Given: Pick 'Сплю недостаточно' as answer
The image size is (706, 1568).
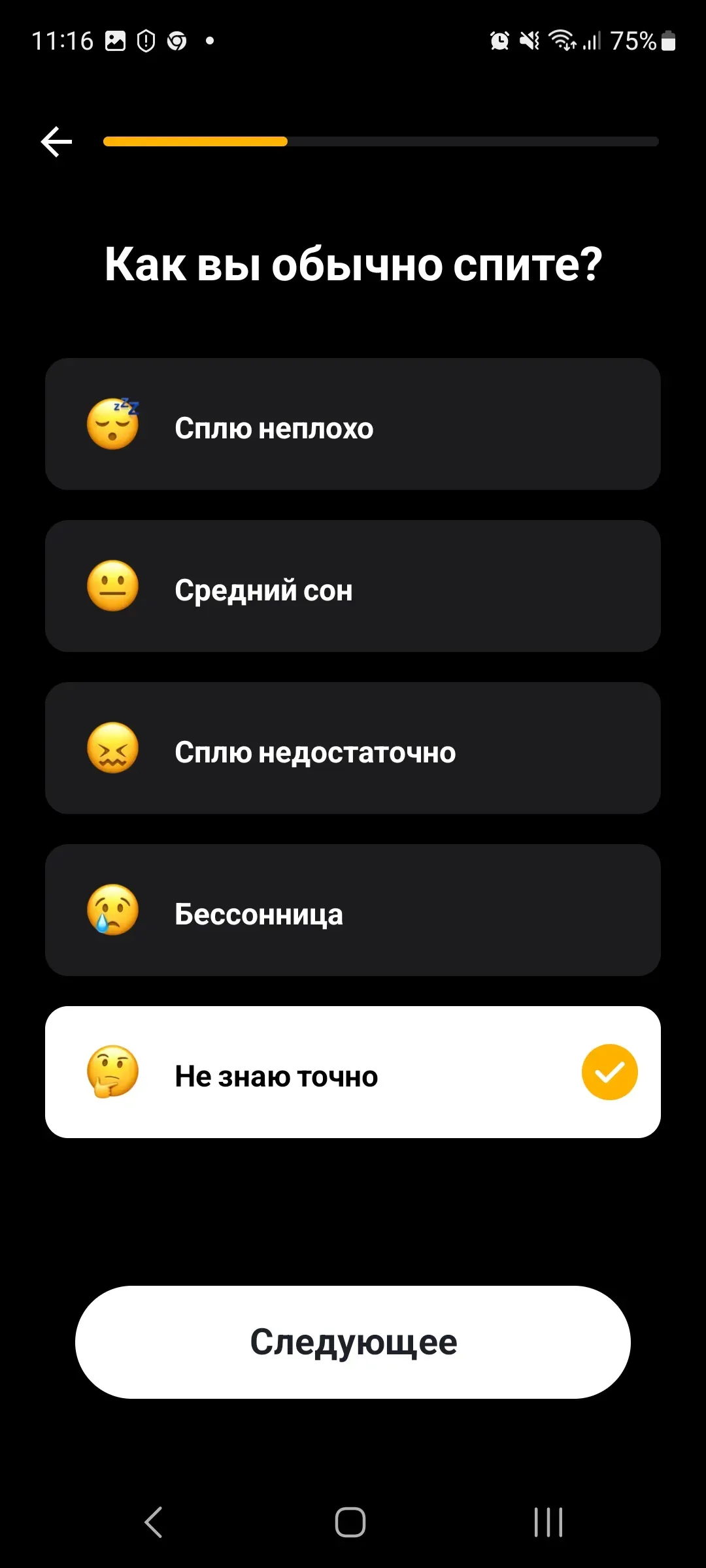Looking at the screenshot, I should [x=353, y=748].
